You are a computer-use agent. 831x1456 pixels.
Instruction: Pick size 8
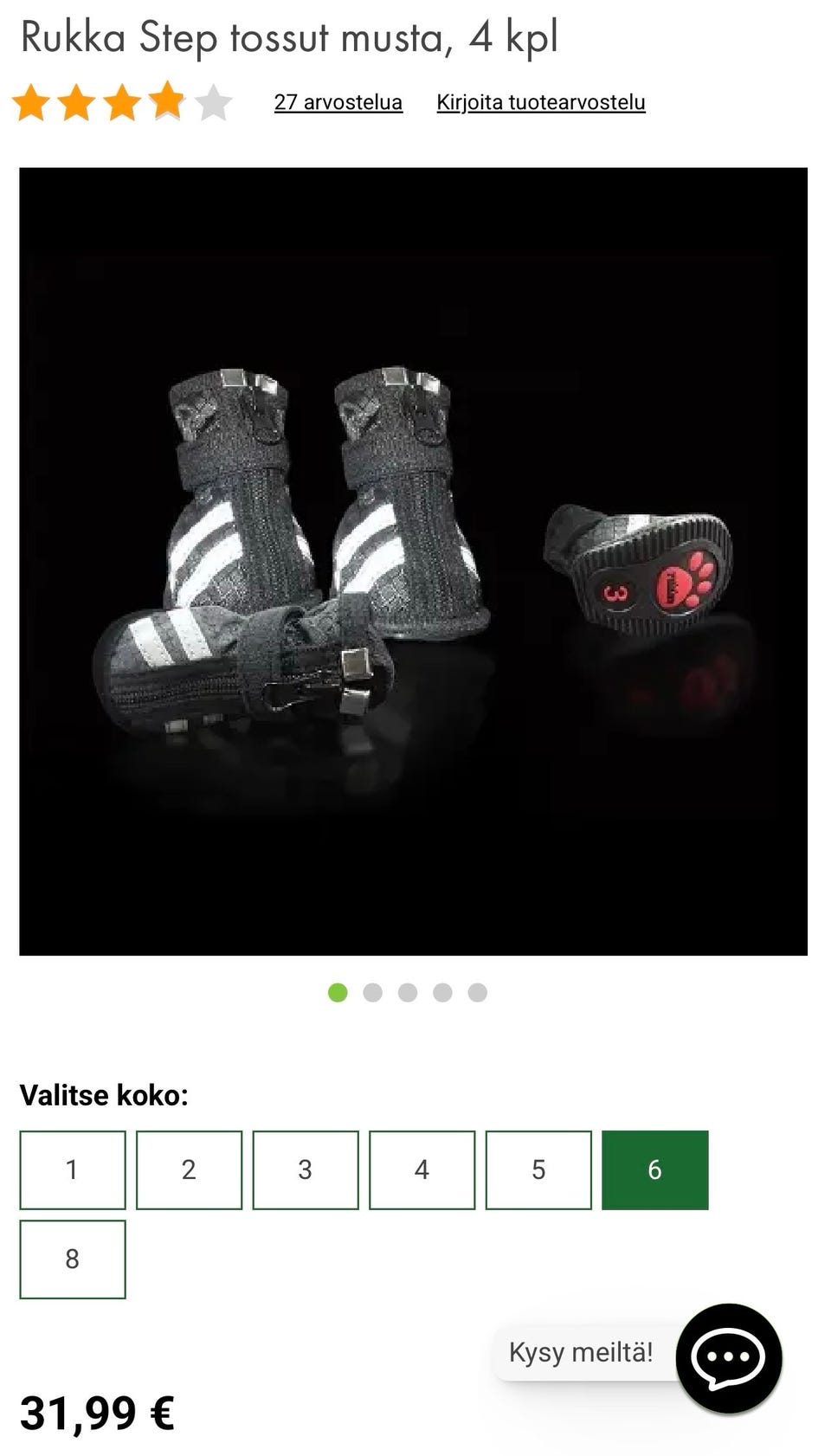coord(73,1259)
